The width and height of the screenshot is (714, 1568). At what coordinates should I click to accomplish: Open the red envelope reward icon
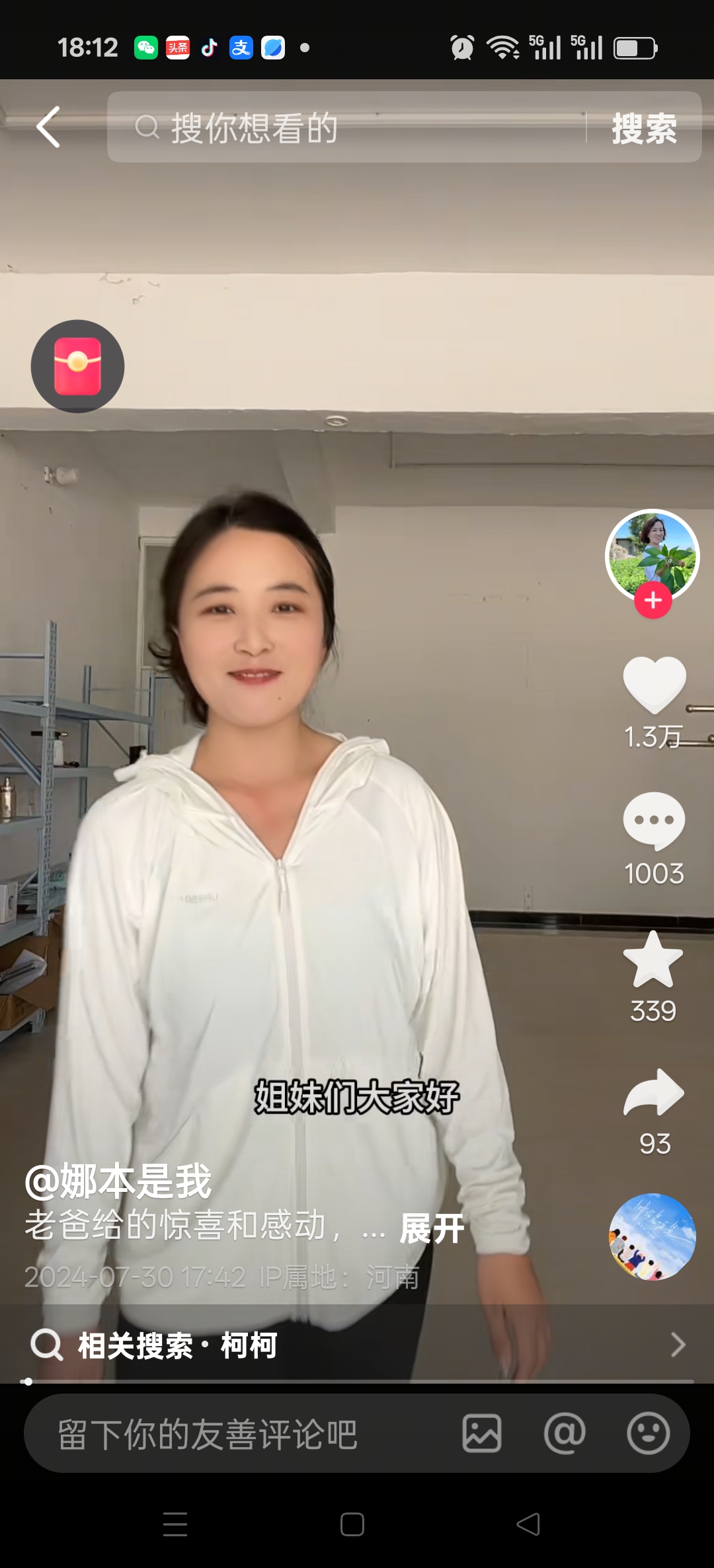(77, 367)
